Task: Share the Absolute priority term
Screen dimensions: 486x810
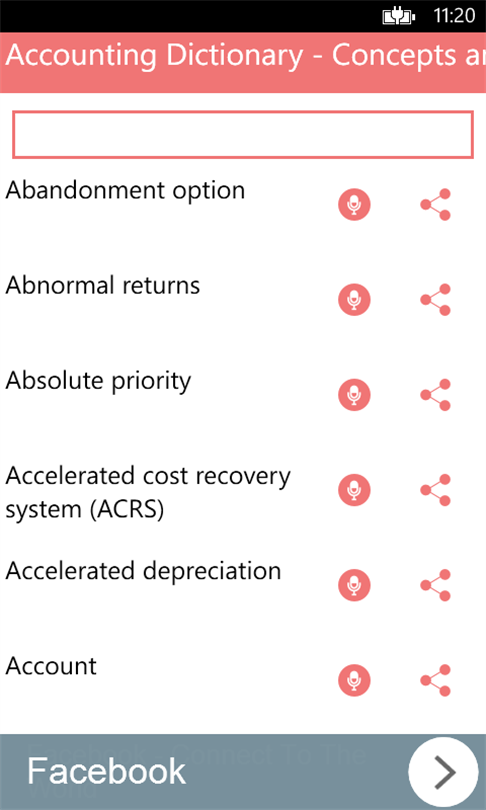Action: [x=436, y=395]
